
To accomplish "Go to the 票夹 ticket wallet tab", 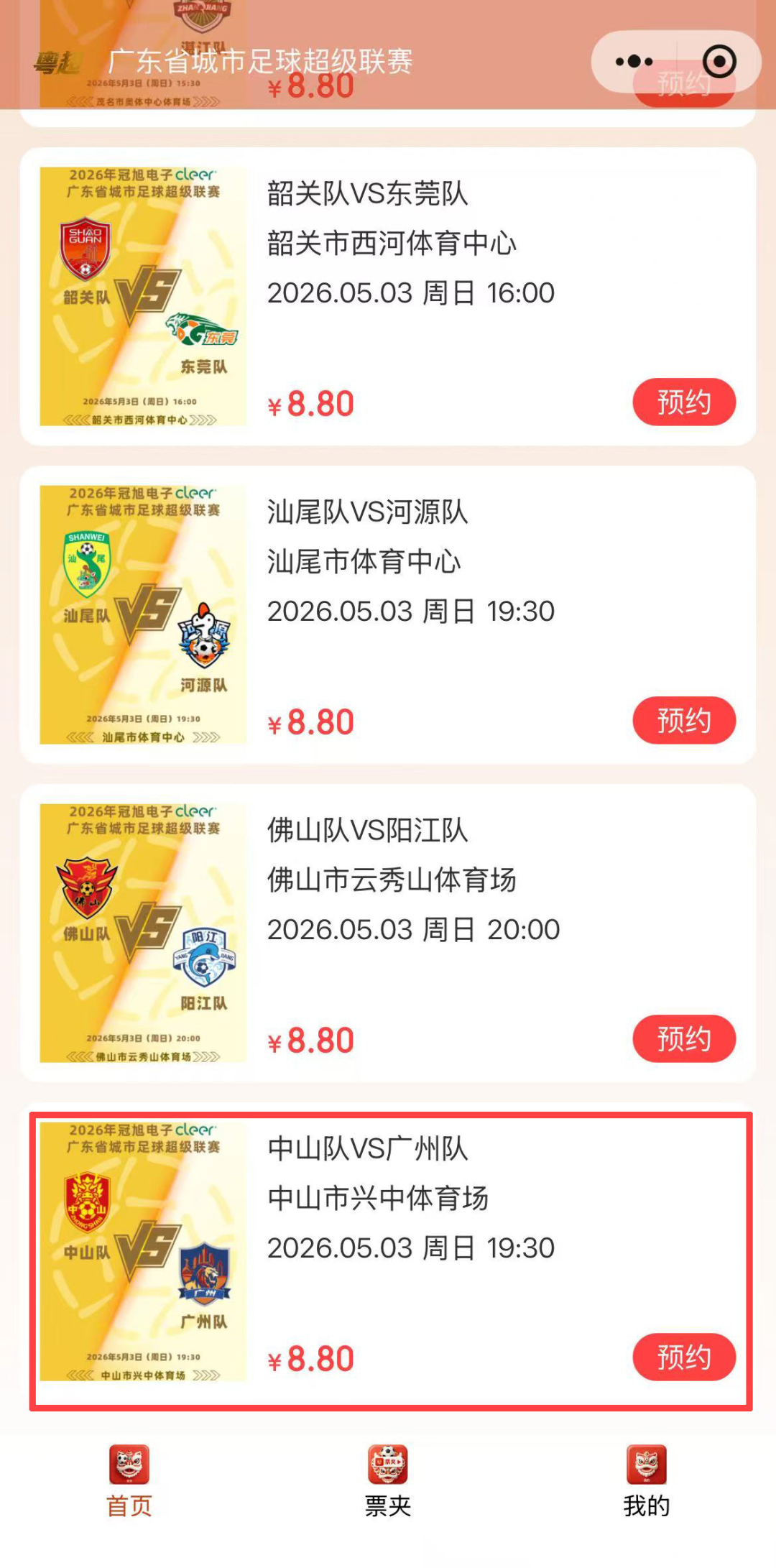I will (388, 1480).
